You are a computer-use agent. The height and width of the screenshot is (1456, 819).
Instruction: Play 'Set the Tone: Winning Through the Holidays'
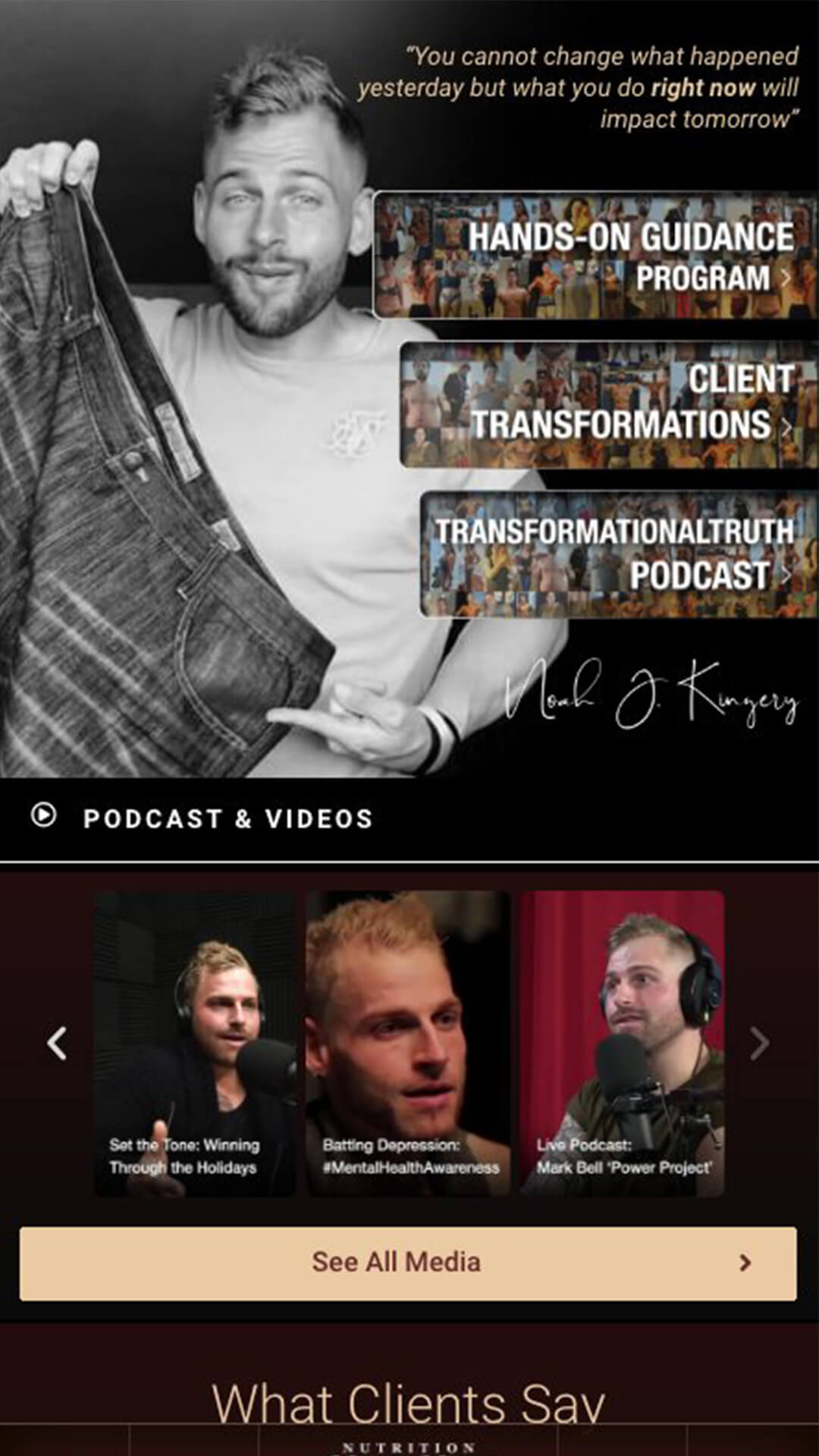pyautogui.click(x=195, y=1044)
